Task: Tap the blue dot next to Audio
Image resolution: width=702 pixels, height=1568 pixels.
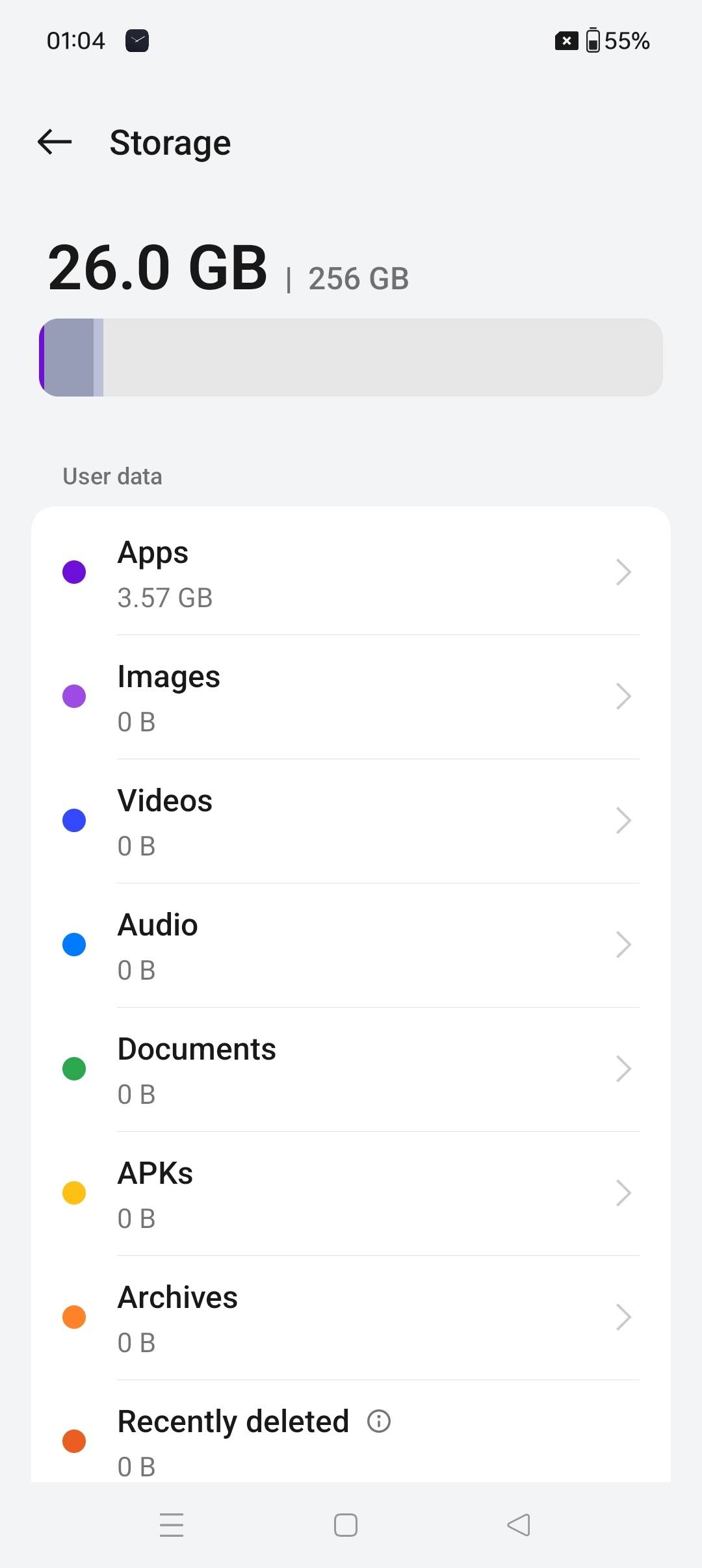Action: click(74, 944)
